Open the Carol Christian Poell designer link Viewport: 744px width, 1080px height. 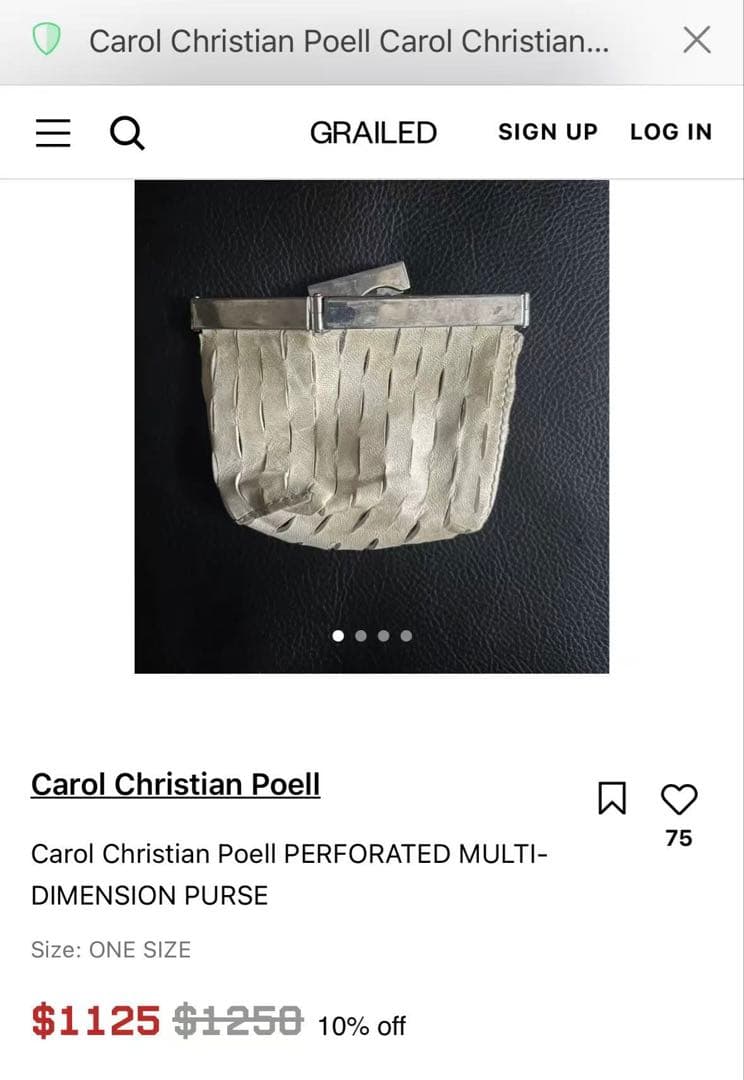(176, 784)
